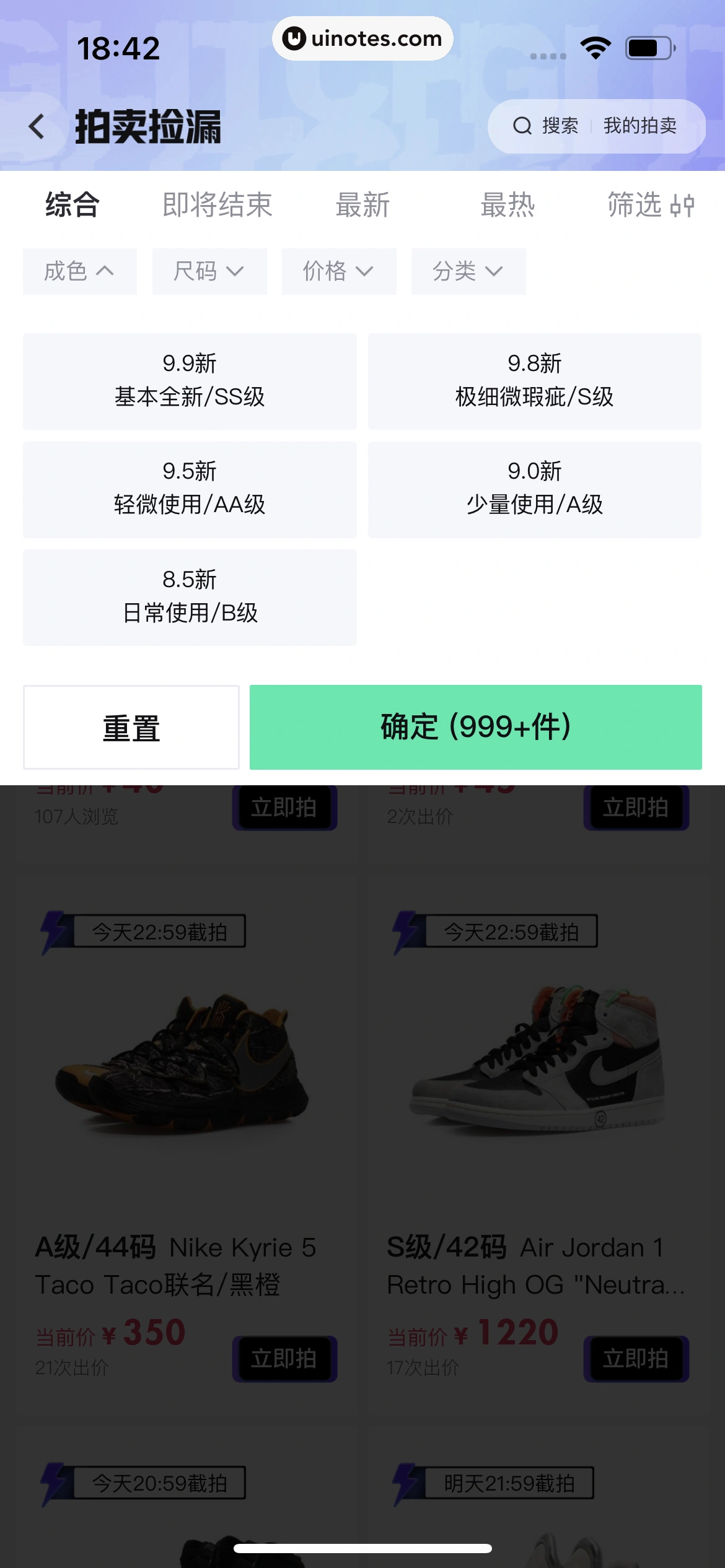This screenshot has width=725, height=1568.
Task: Choose 9.5新 轻微使用/AA级 condition
Action: 190,489
